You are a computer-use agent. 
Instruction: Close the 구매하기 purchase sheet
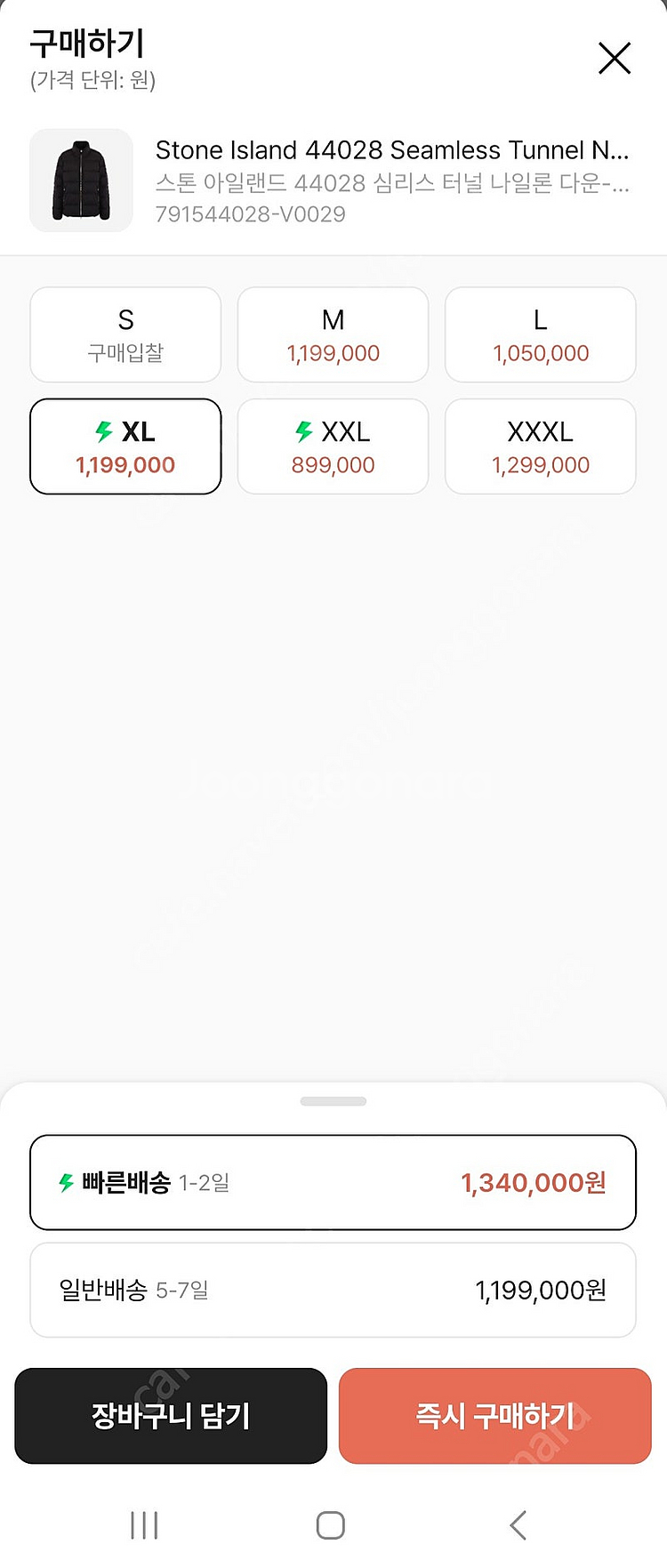[x=614, y=59]
